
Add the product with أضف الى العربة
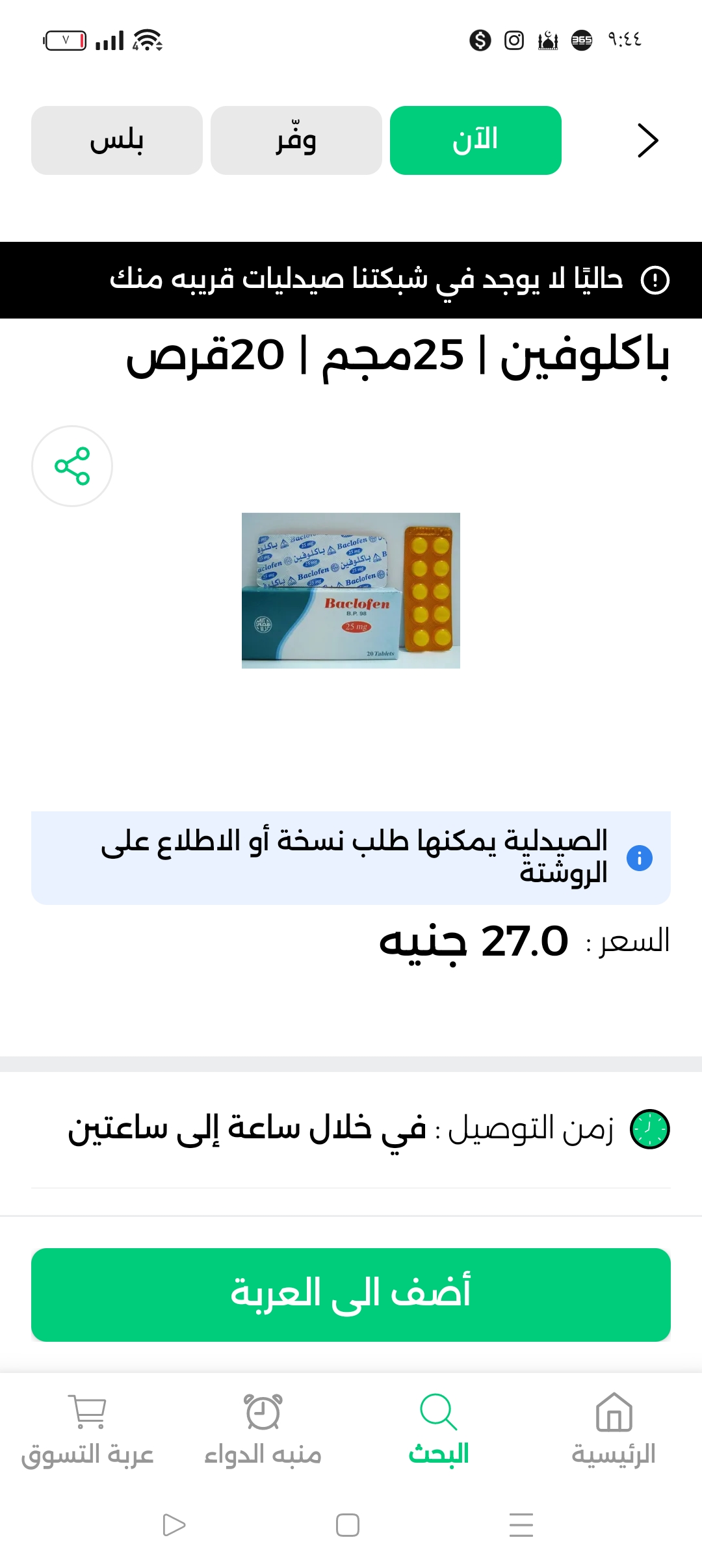click(x=351, y=1294)
